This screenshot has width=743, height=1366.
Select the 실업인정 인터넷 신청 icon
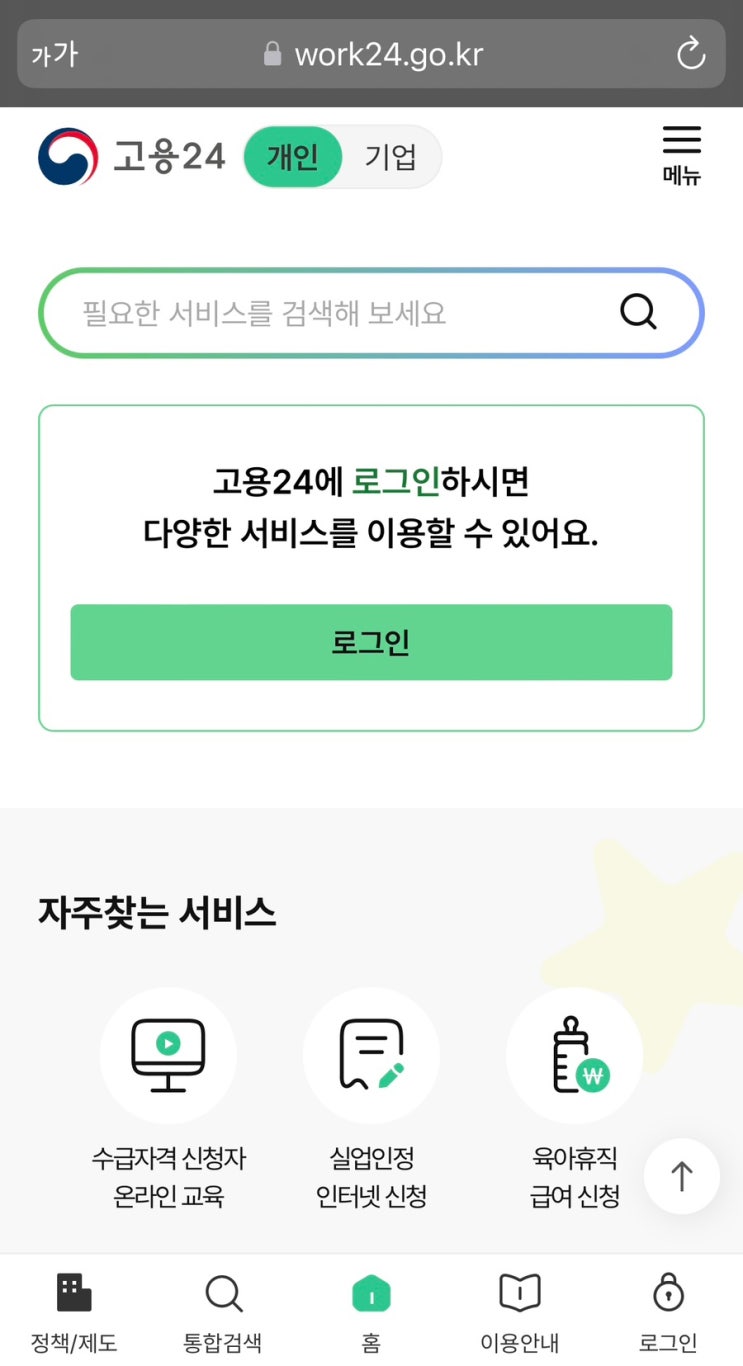(x=371, y=1055)
